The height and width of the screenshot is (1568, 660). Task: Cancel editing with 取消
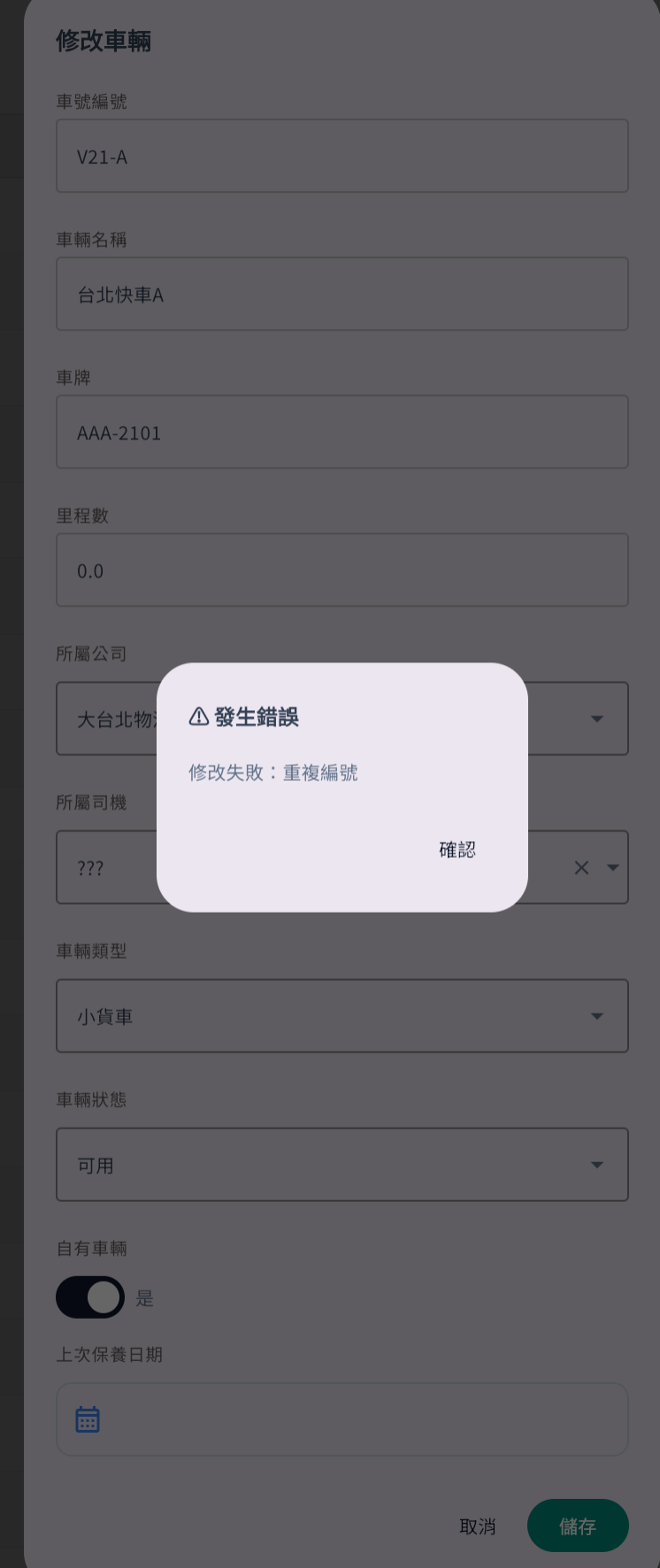[x=478, y=1526]
